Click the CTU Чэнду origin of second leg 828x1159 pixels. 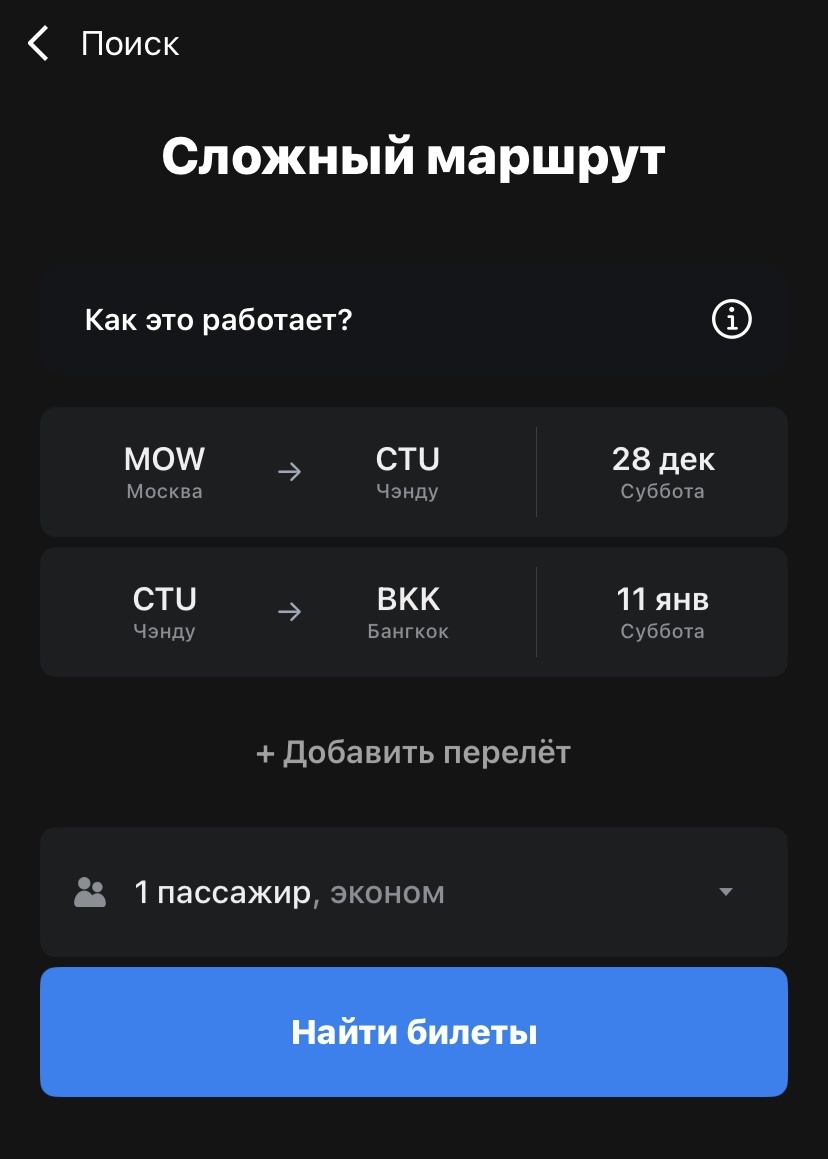[x=163, y=611]
